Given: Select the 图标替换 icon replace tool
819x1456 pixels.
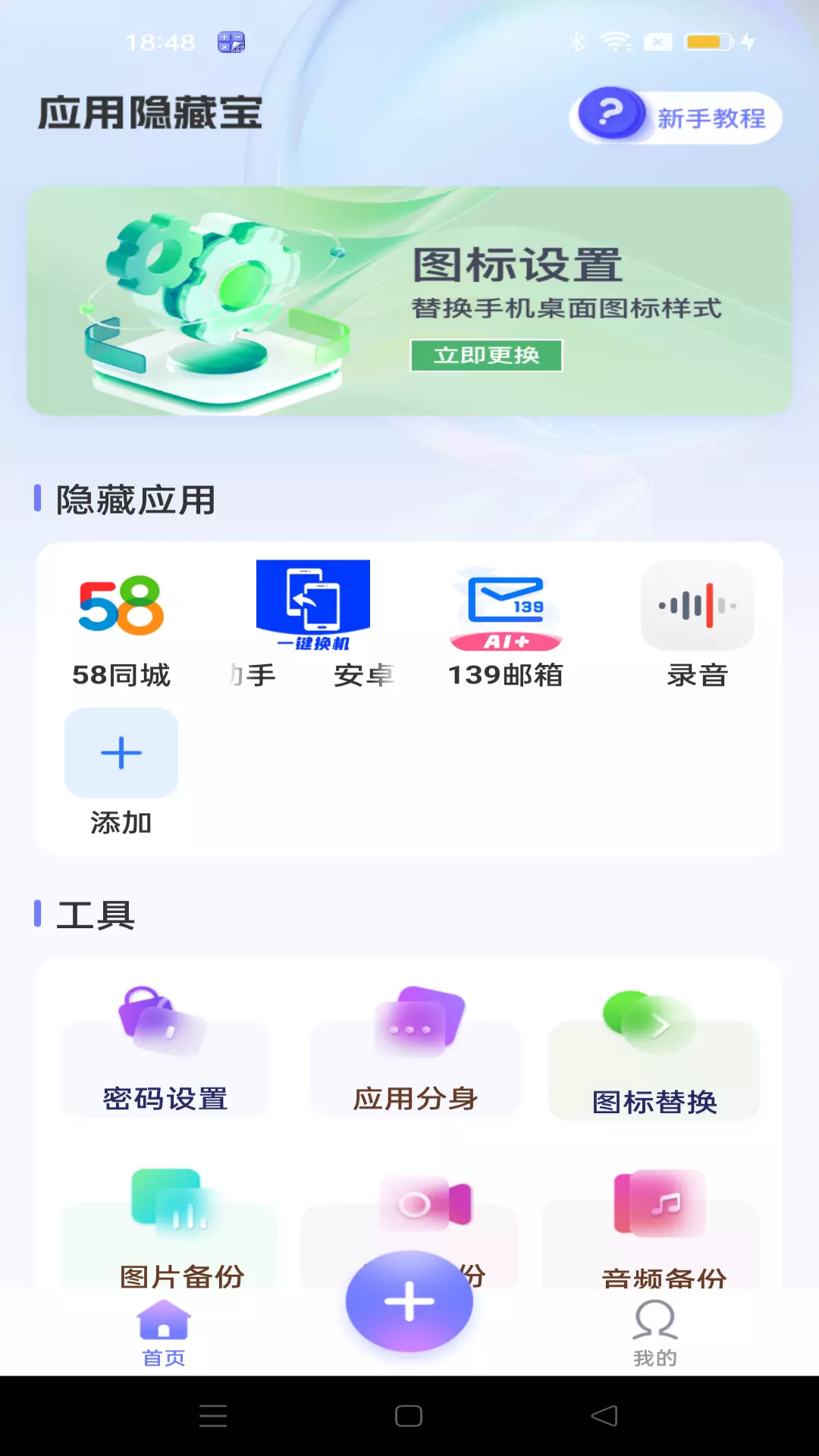Looking at the screenshot, I should [654, 1056].
